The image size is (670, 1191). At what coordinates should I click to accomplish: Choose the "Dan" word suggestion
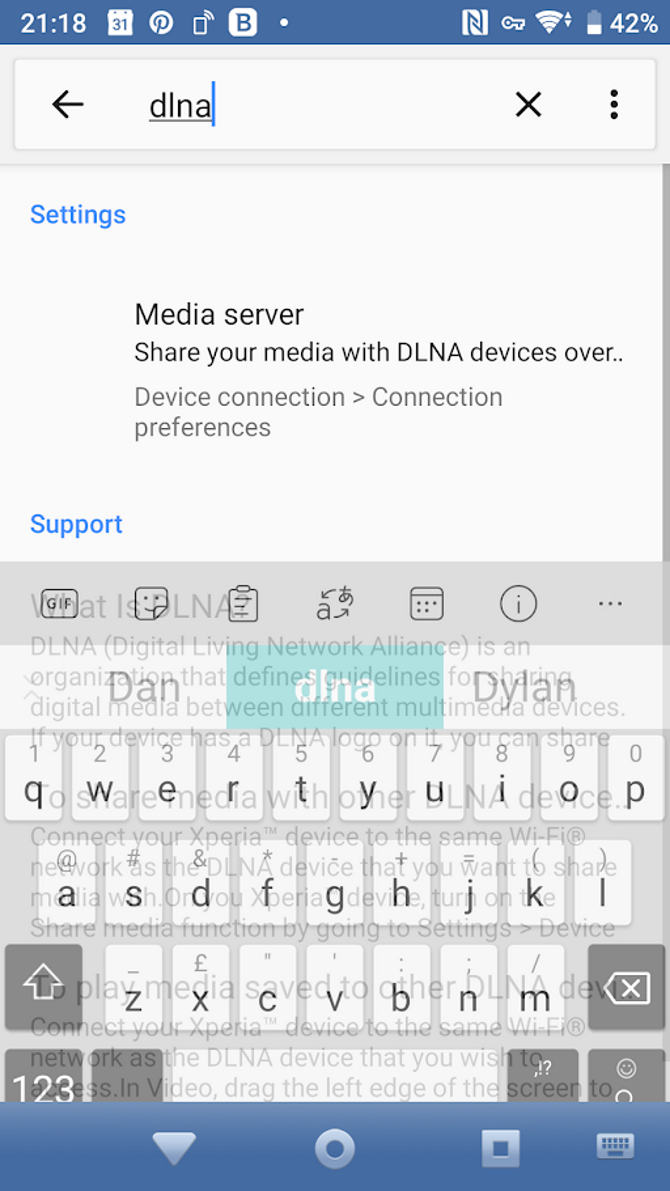click(144, 688)
